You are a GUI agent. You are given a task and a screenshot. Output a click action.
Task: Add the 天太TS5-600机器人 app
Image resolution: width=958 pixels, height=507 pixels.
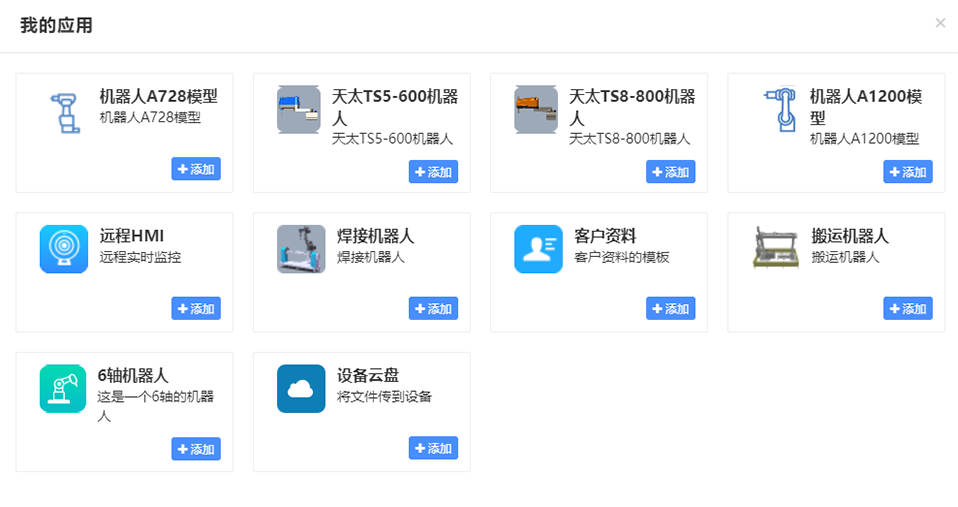(433, 172)
